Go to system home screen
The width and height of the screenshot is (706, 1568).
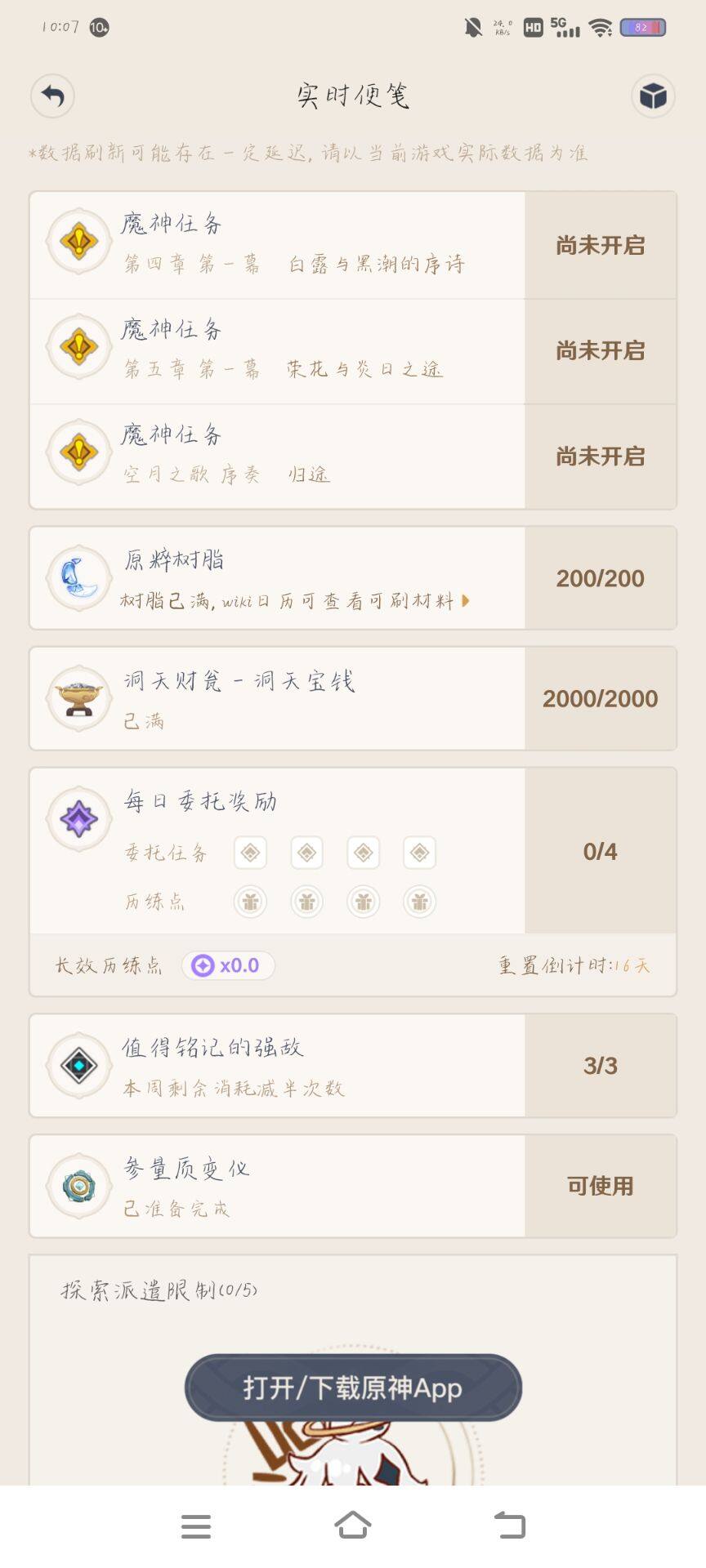pos(353,1526)
